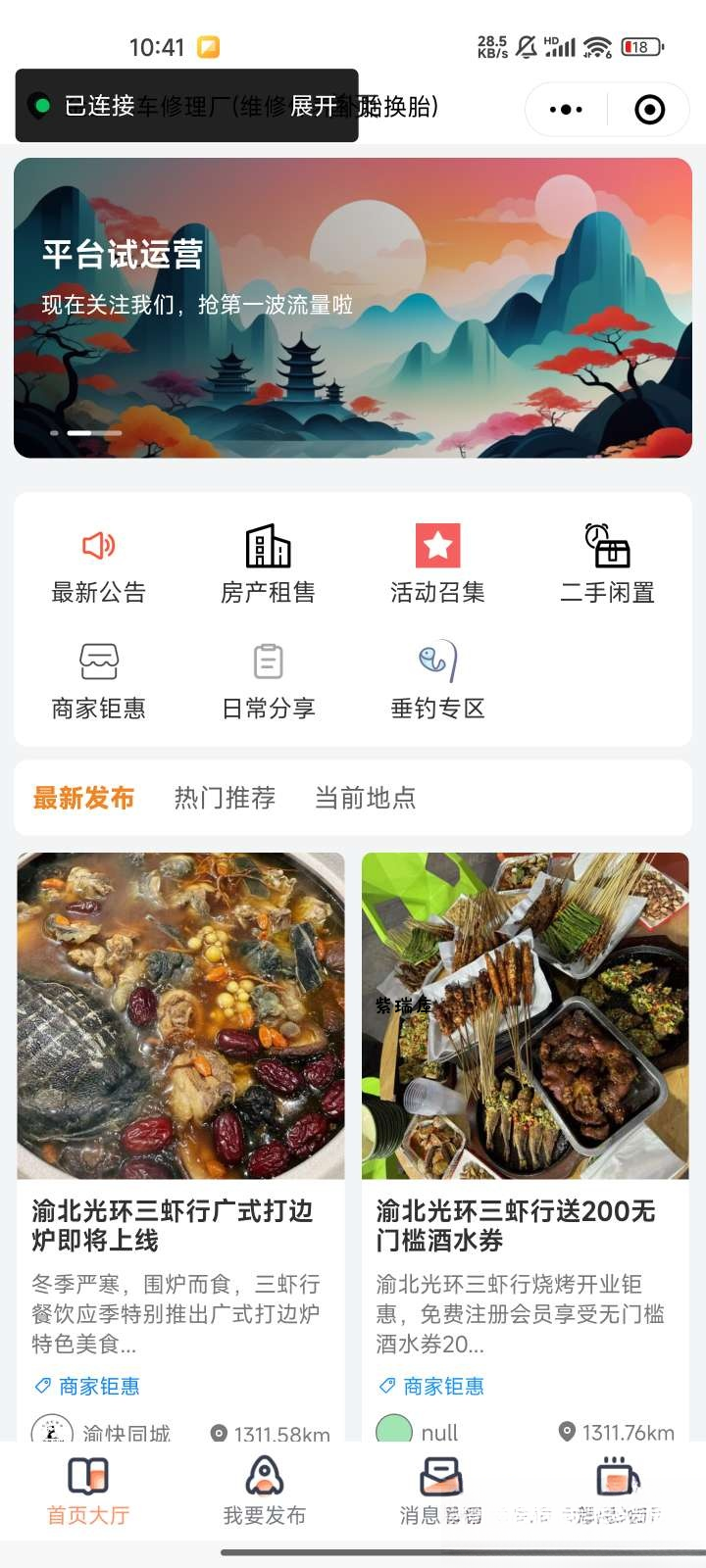Switch to the 热门推荐 tab

pyautogui.click(x=225, y=798)
